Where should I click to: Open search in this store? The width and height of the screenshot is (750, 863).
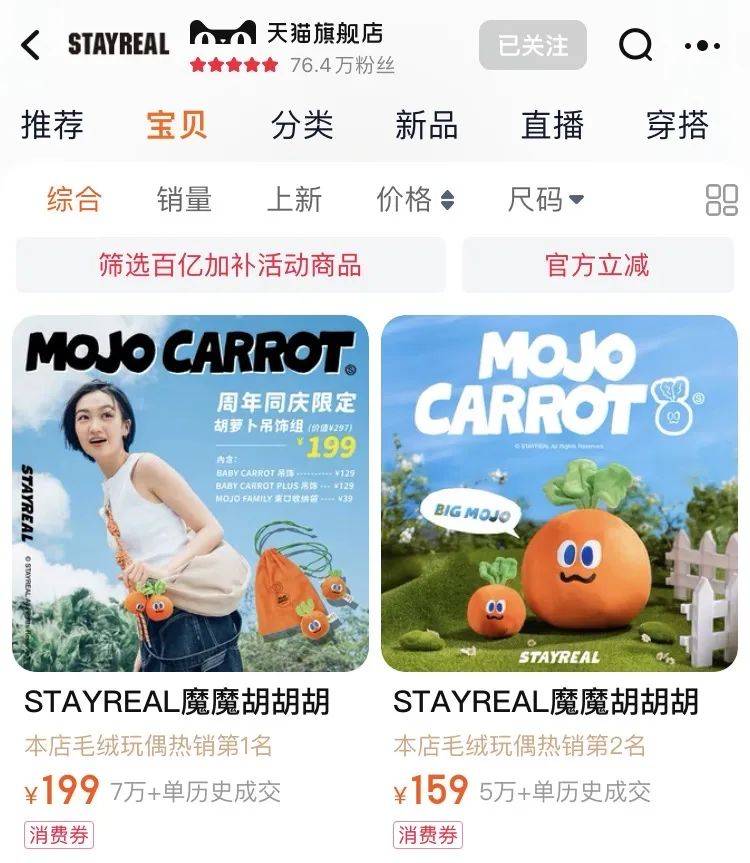635,45
